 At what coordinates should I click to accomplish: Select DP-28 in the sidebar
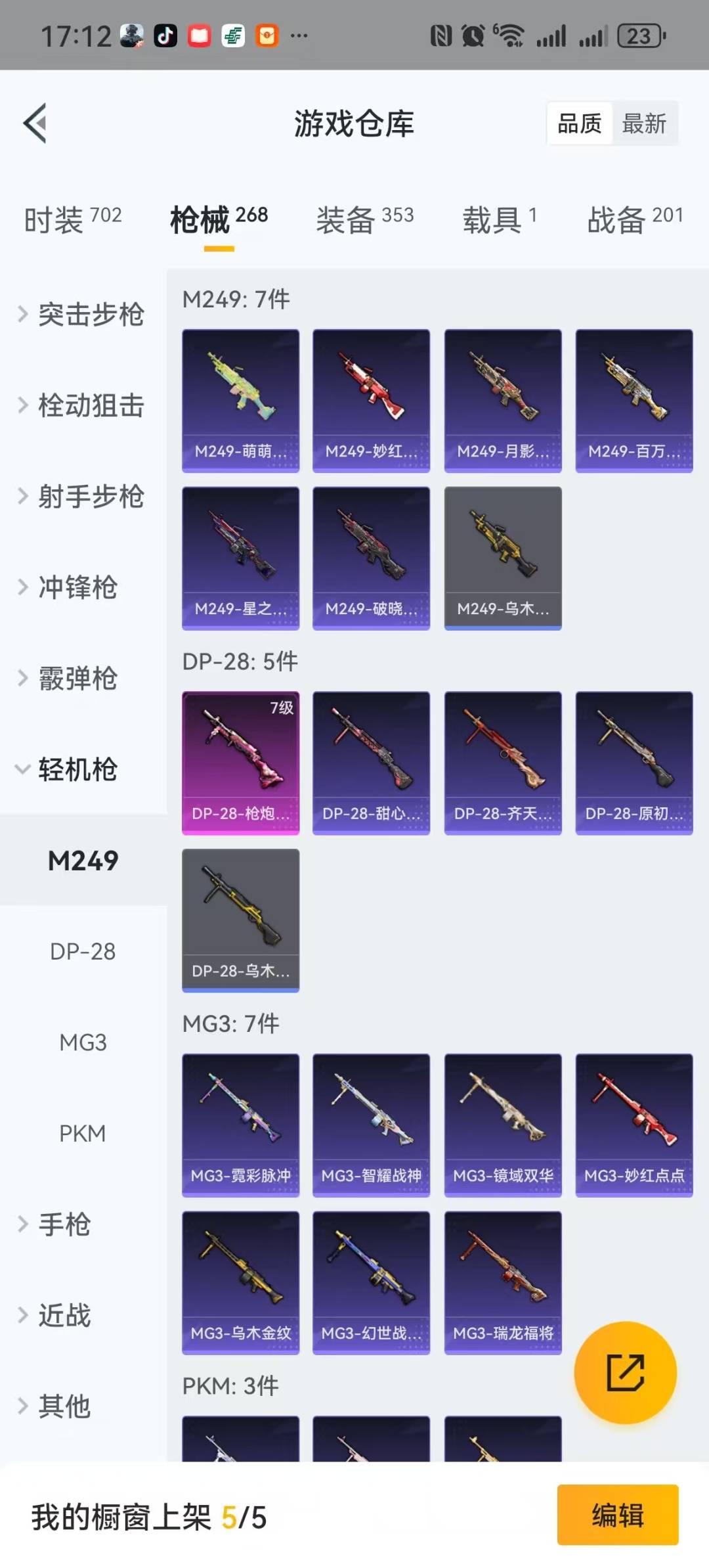tap(83, 951)
